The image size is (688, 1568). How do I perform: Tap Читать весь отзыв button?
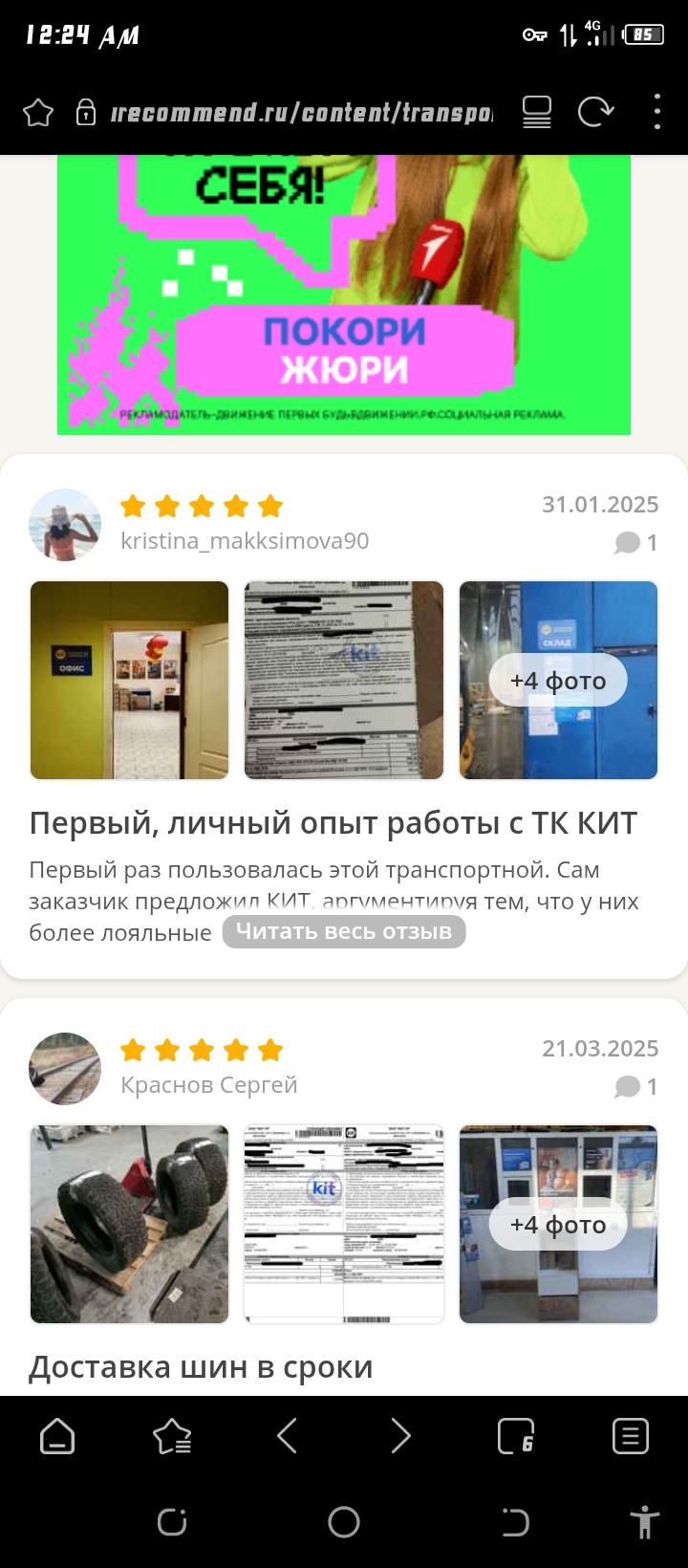coord(344,931)
